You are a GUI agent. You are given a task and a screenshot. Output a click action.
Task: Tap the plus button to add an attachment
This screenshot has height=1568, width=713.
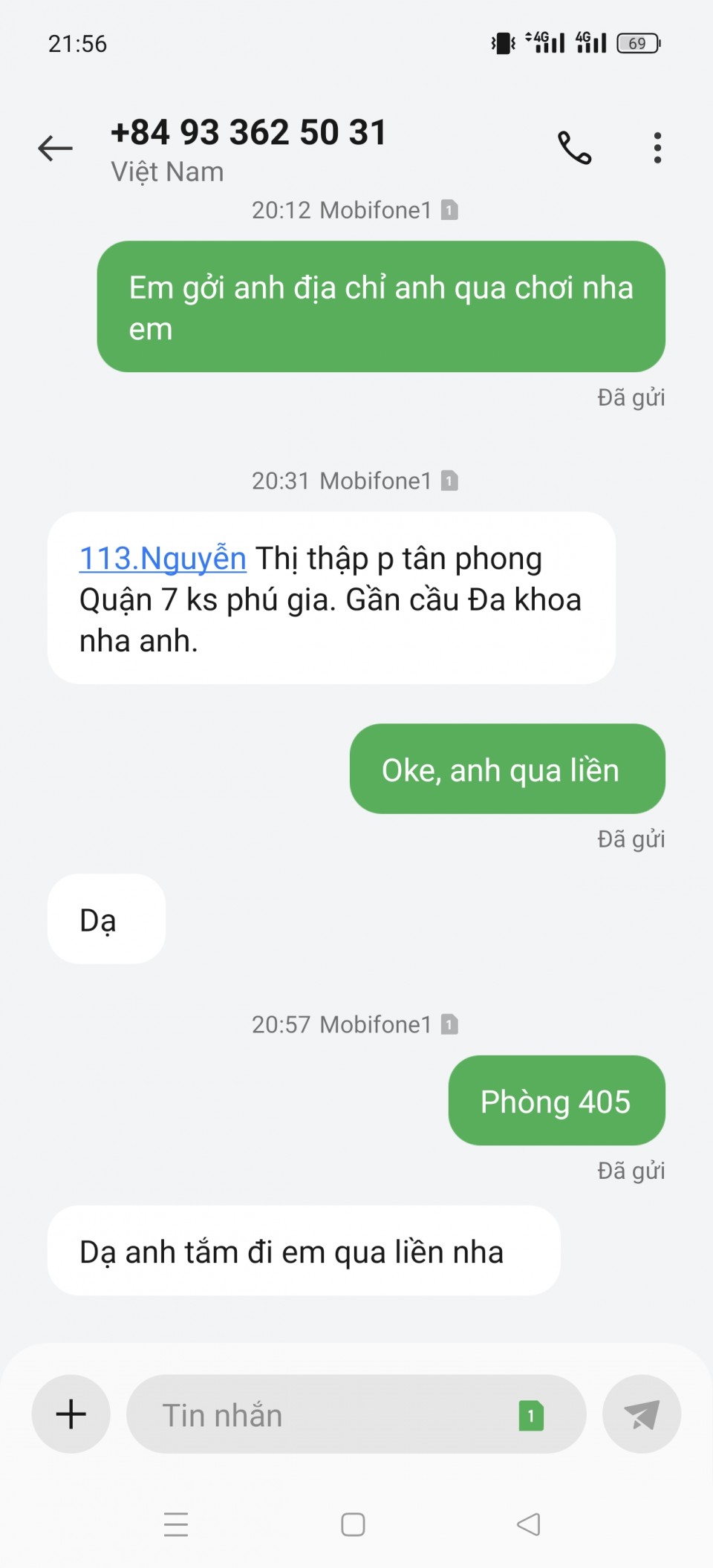click(x=71, y=1414)
